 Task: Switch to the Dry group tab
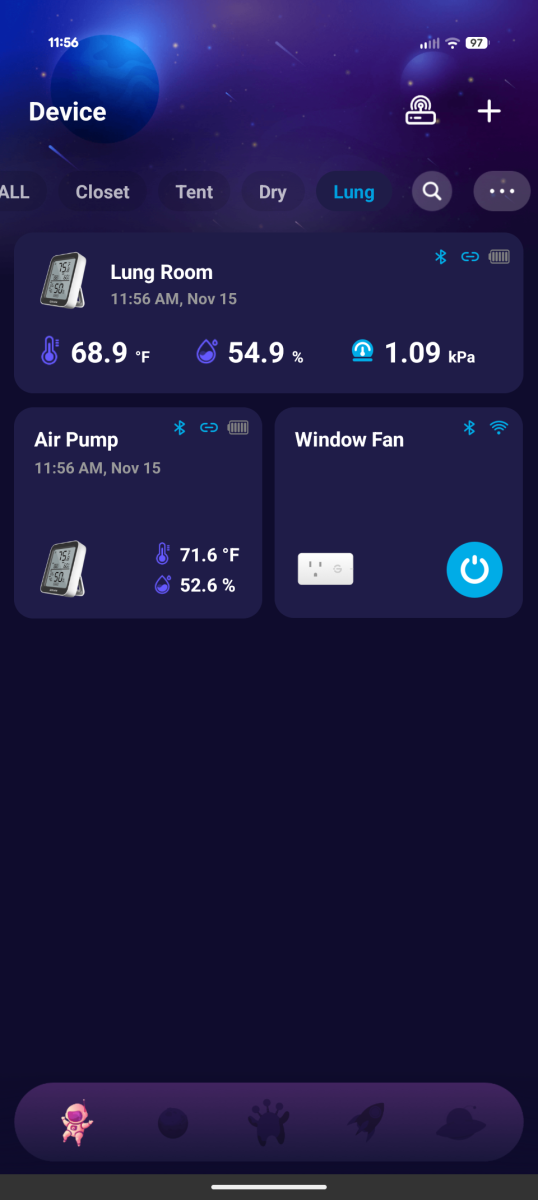tap(272, 192)
